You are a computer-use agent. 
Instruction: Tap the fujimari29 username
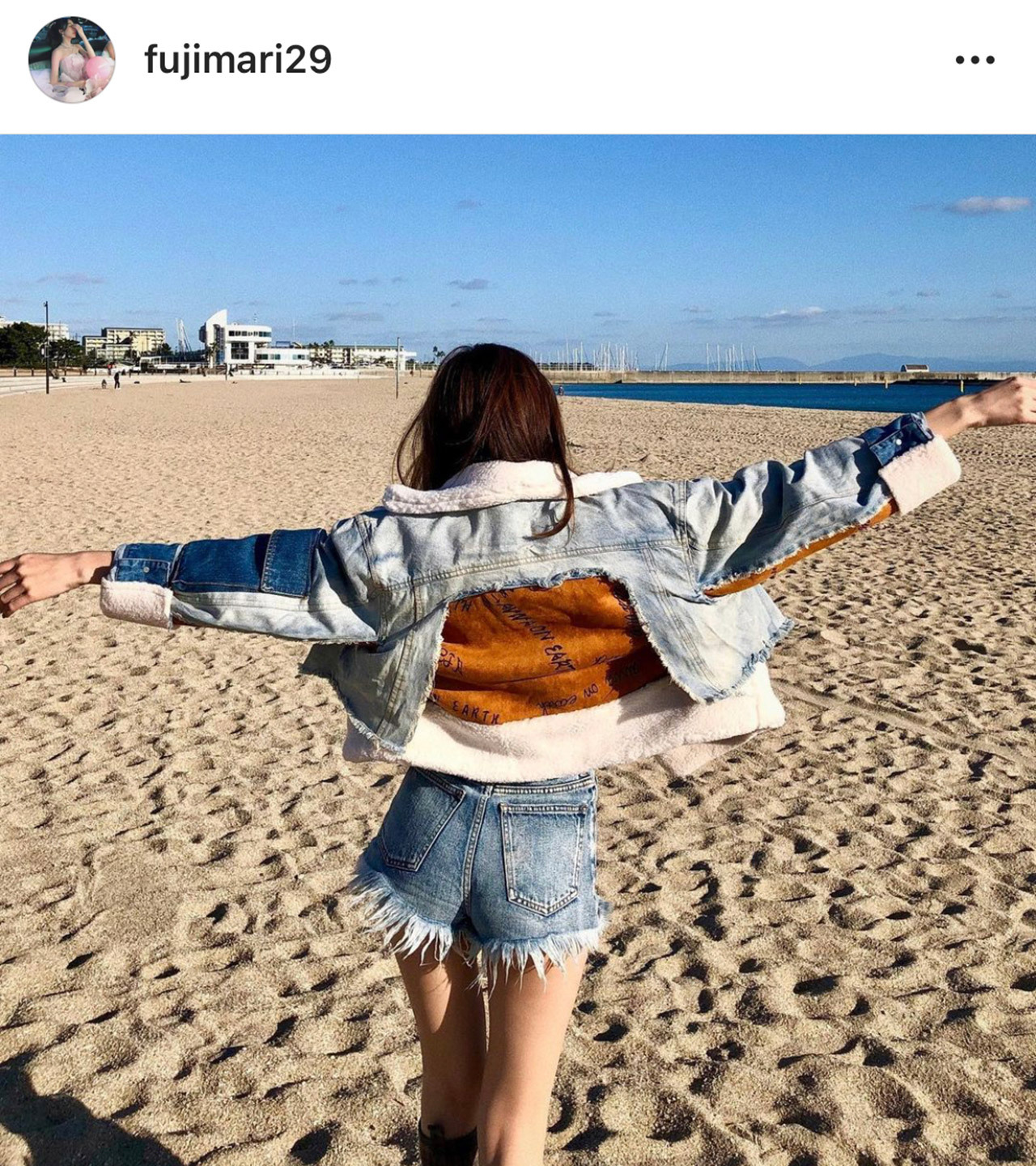(x=238, y=60)
